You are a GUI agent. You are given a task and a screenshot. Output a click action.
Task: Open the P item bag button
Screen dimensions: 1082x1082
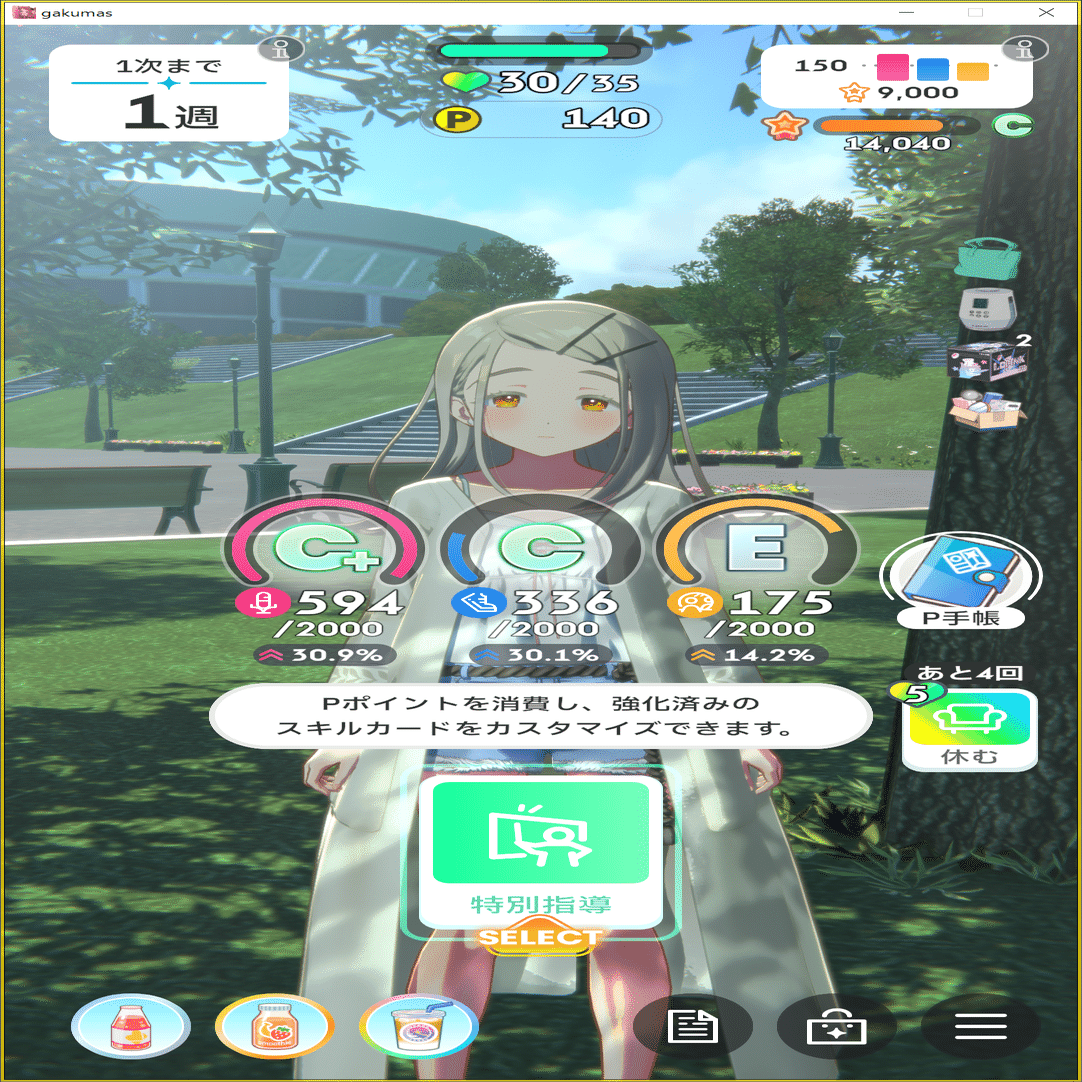point(836,1026)
